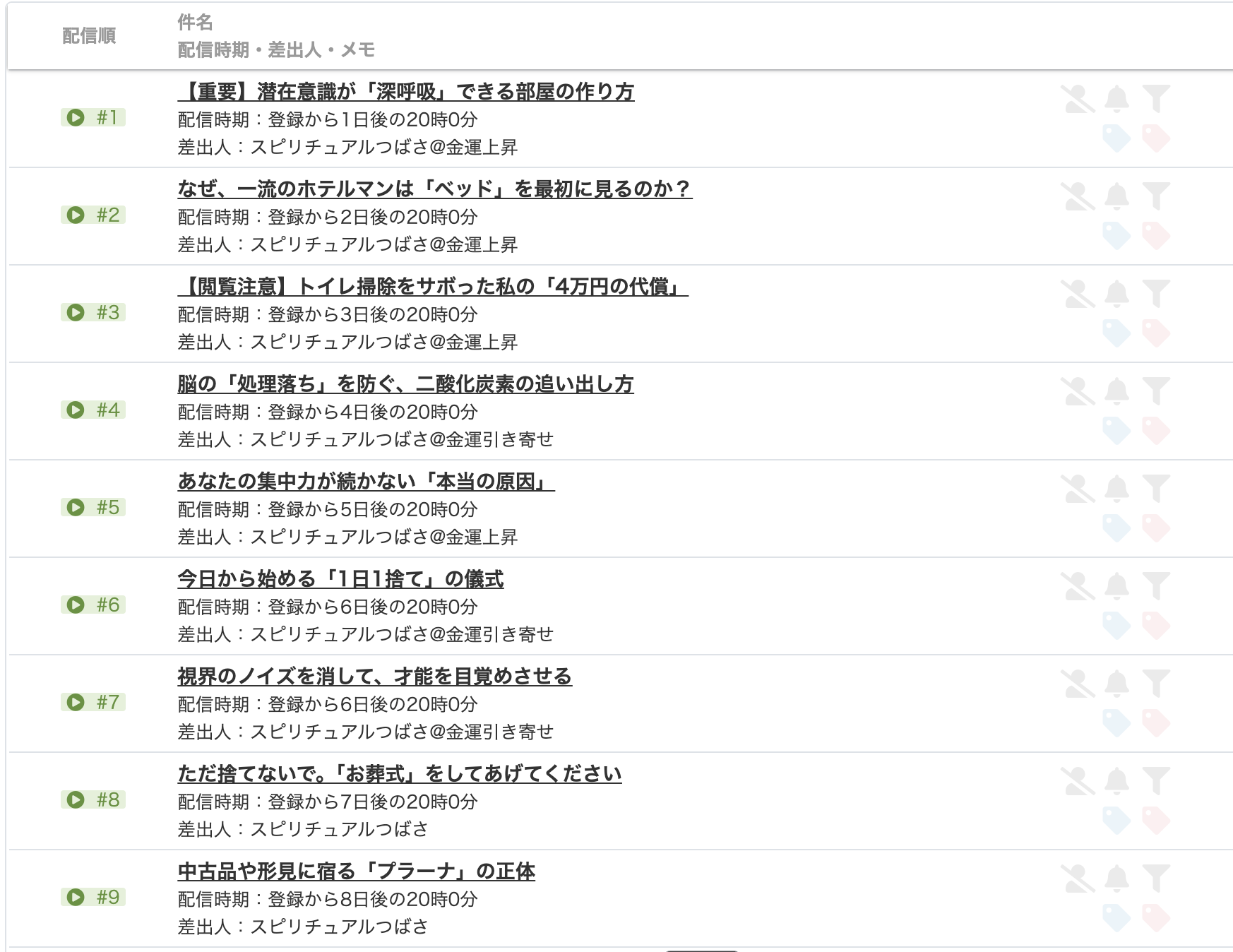1233x952 pixels.
Task: Open the email 中古品や形見に宿る「プラーナ」の正体
Action: pos(356,871)
